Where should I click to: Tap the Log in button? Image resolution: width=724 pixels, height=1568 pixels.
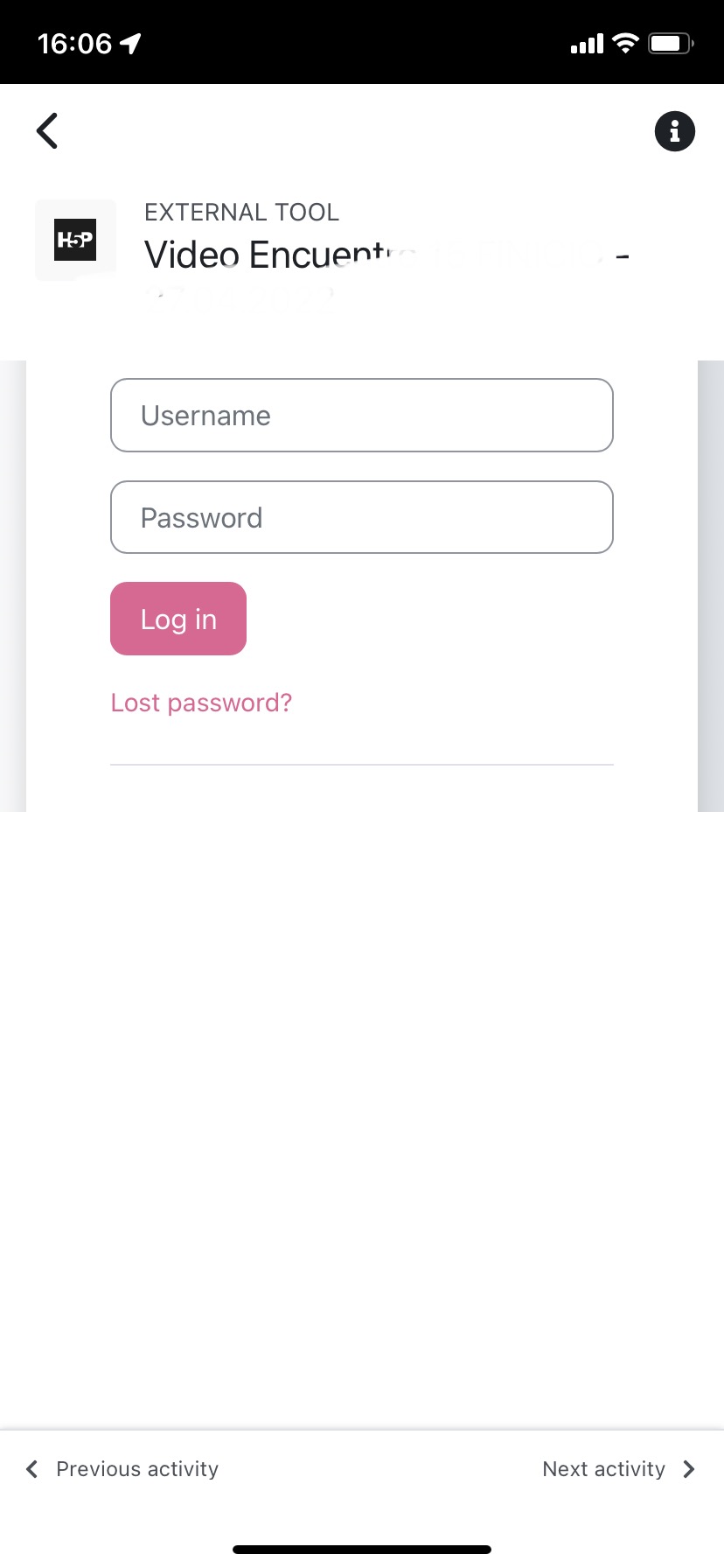point(178,619)
